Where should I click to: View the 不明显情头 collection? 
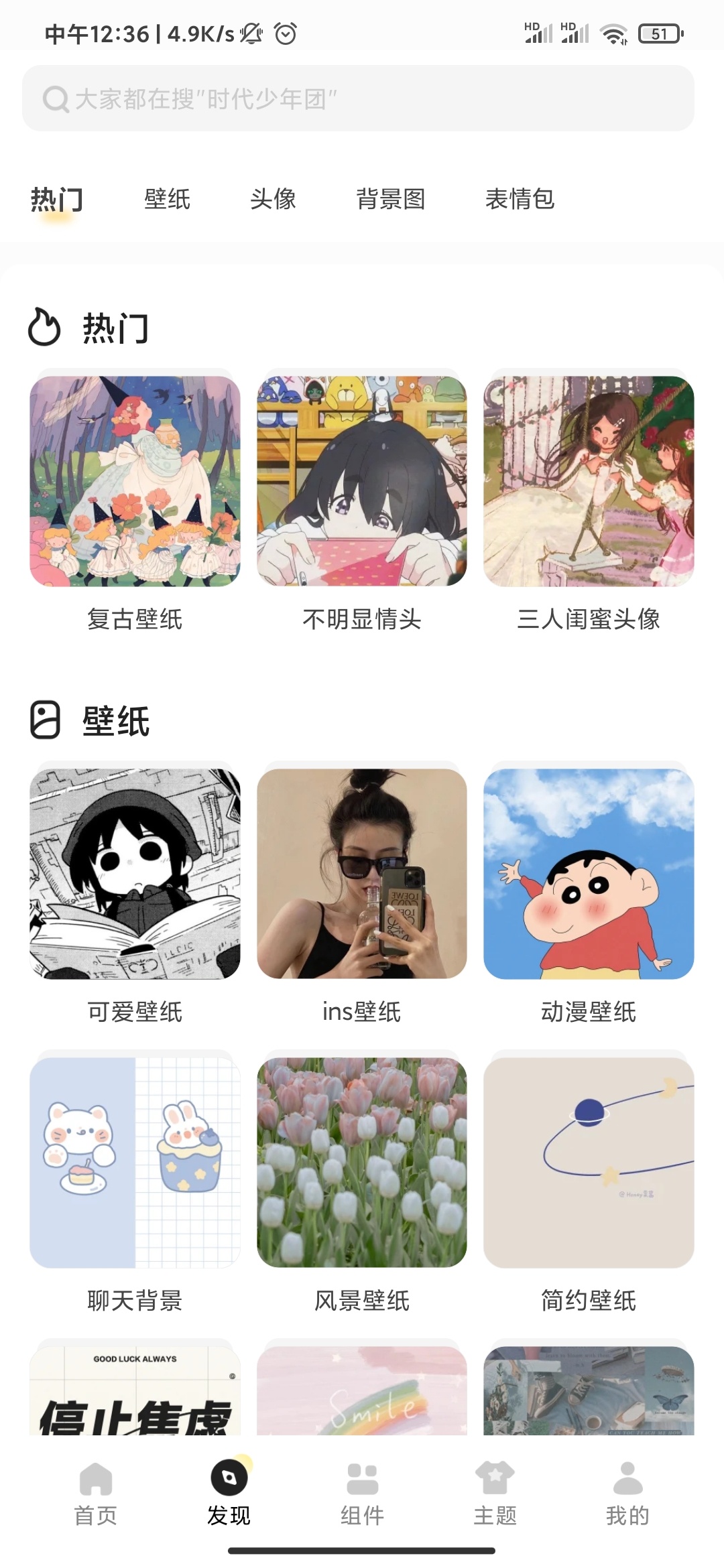362,481
